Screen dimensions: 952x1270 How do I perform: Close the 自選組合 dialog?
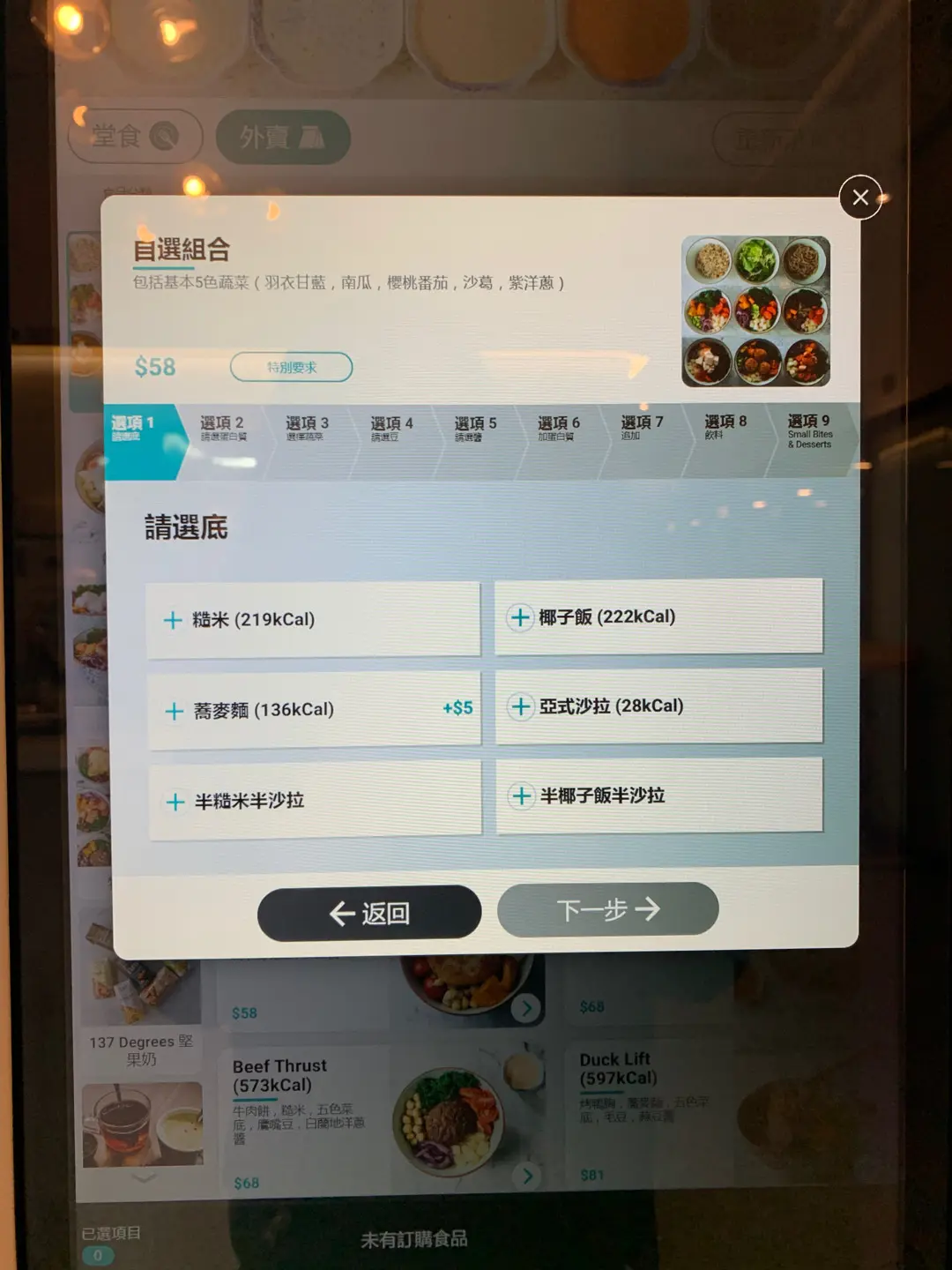pyautogui.click(x=860, y=198)
